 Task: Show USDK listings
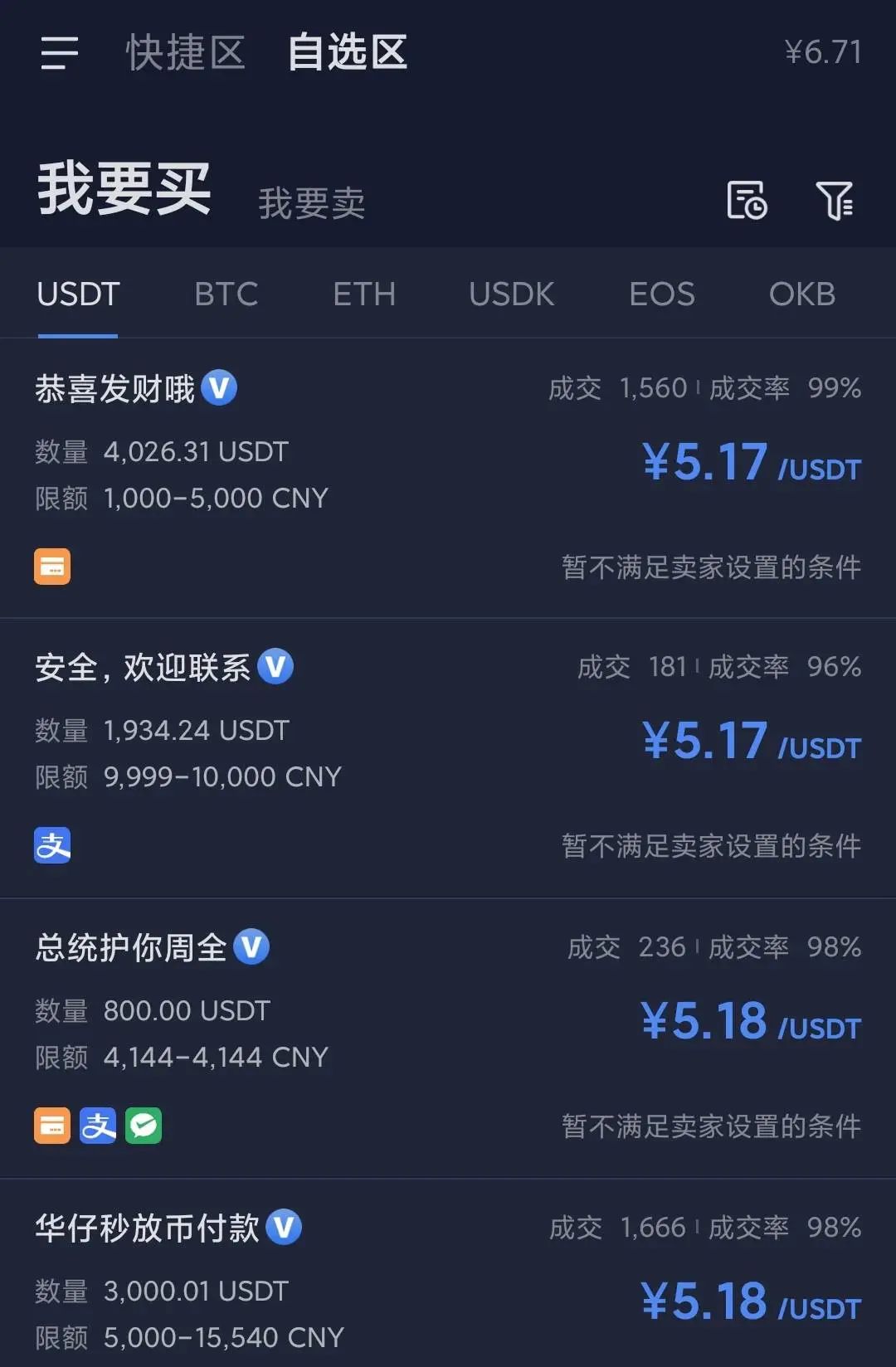pos(511,294)
